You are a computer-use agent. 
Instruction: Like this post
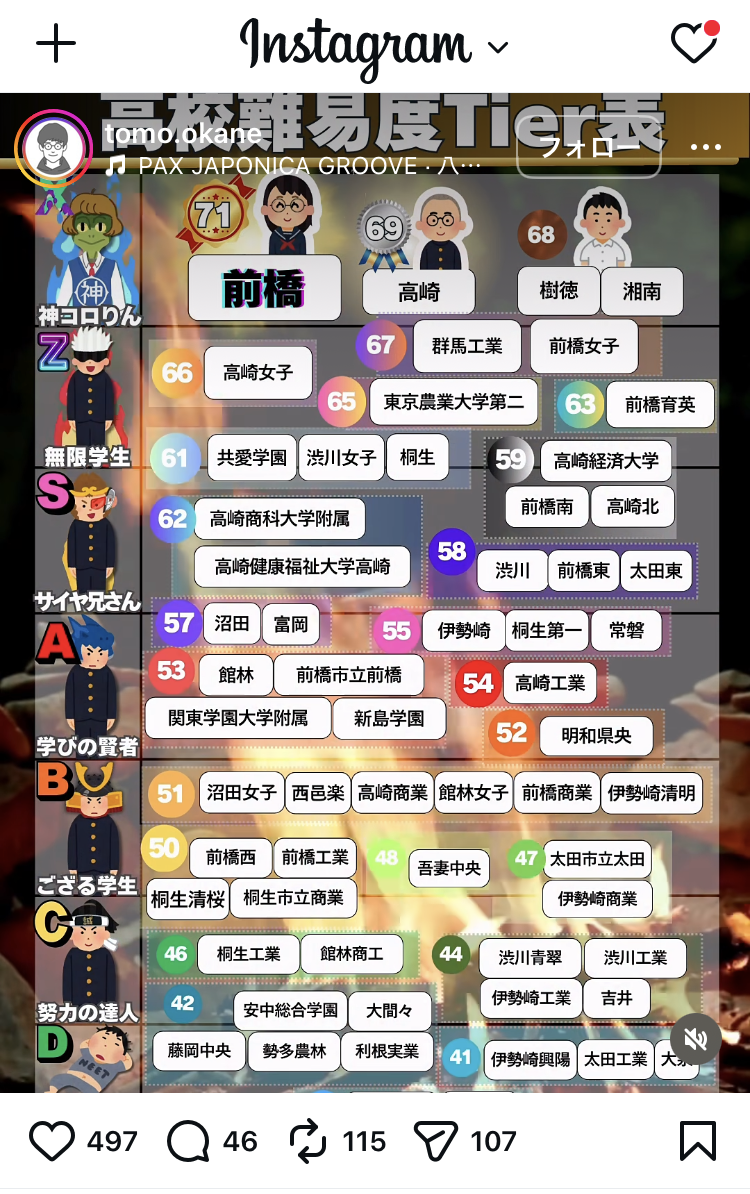[x=52, y=1141]
